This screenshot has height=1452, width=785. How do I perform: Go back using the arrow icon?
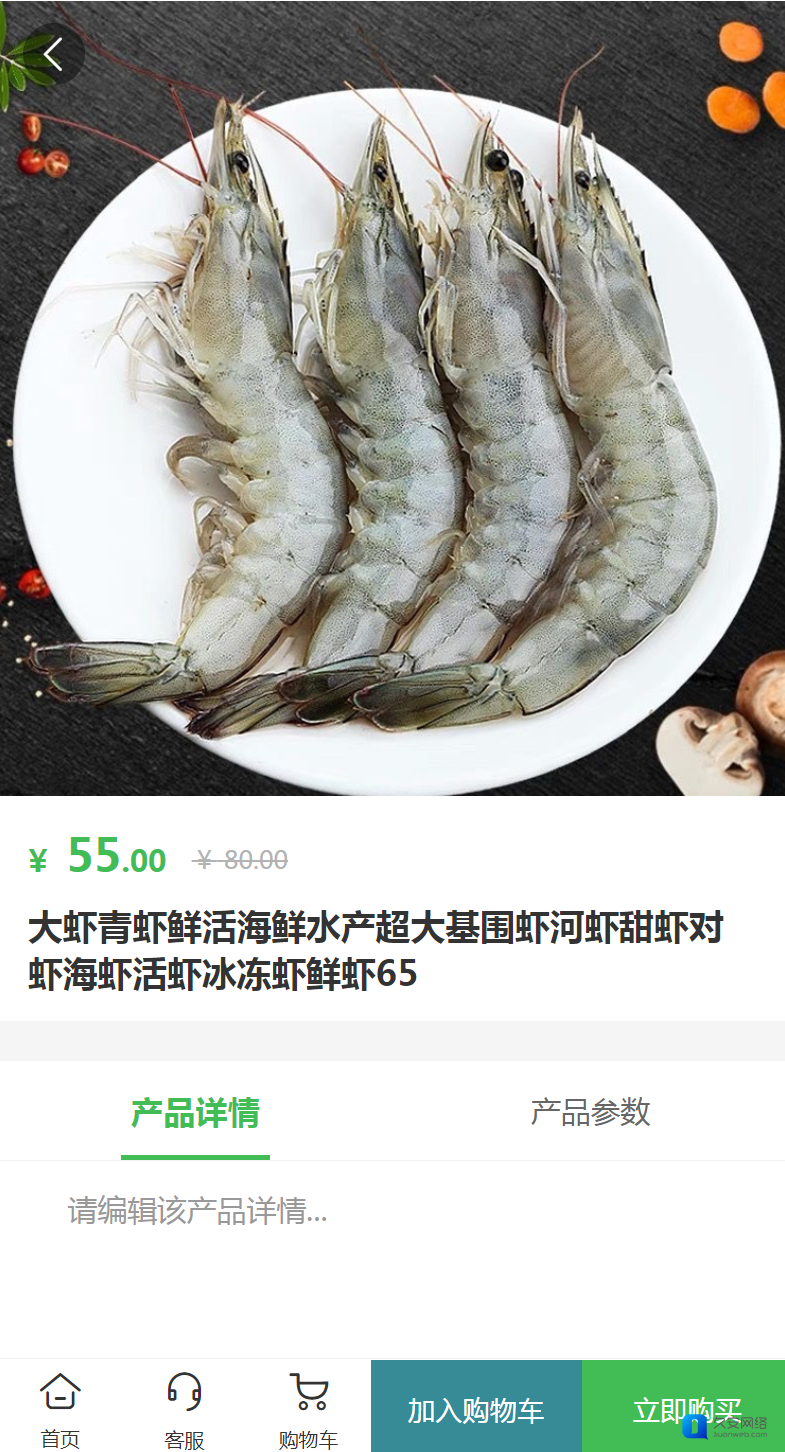(x=52, y=54)
